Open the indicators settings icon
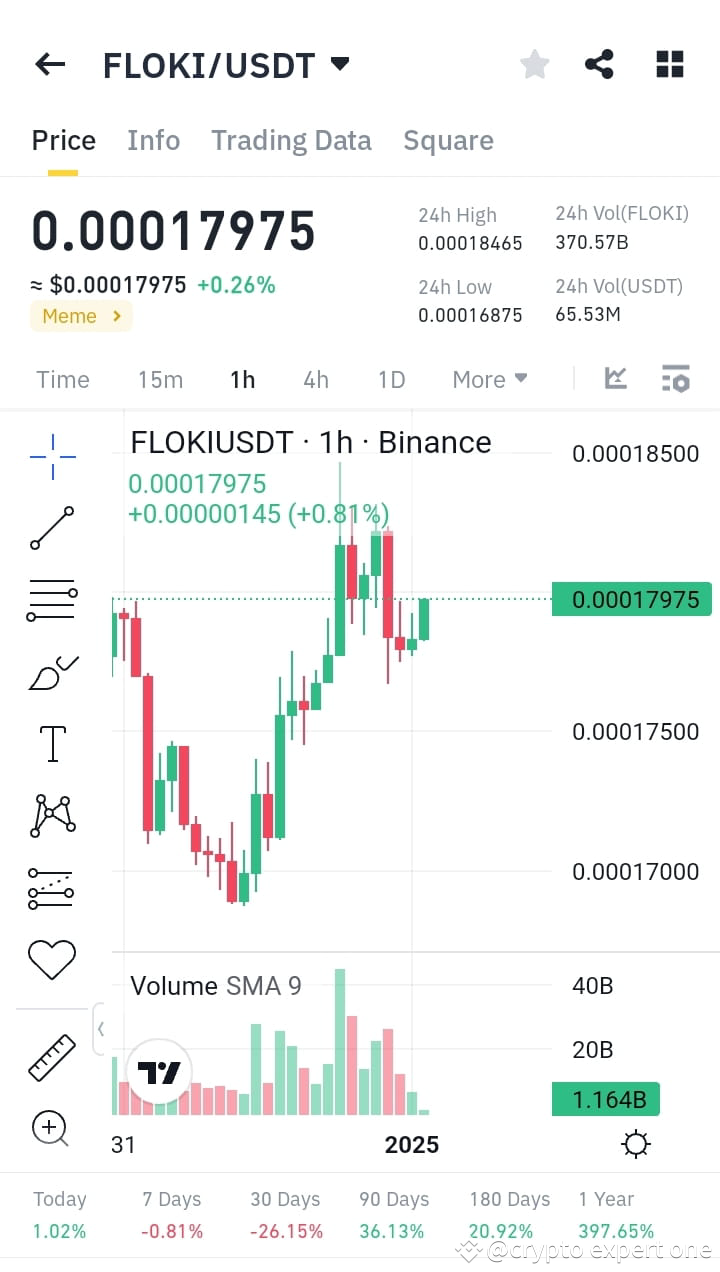 [675, 378]
